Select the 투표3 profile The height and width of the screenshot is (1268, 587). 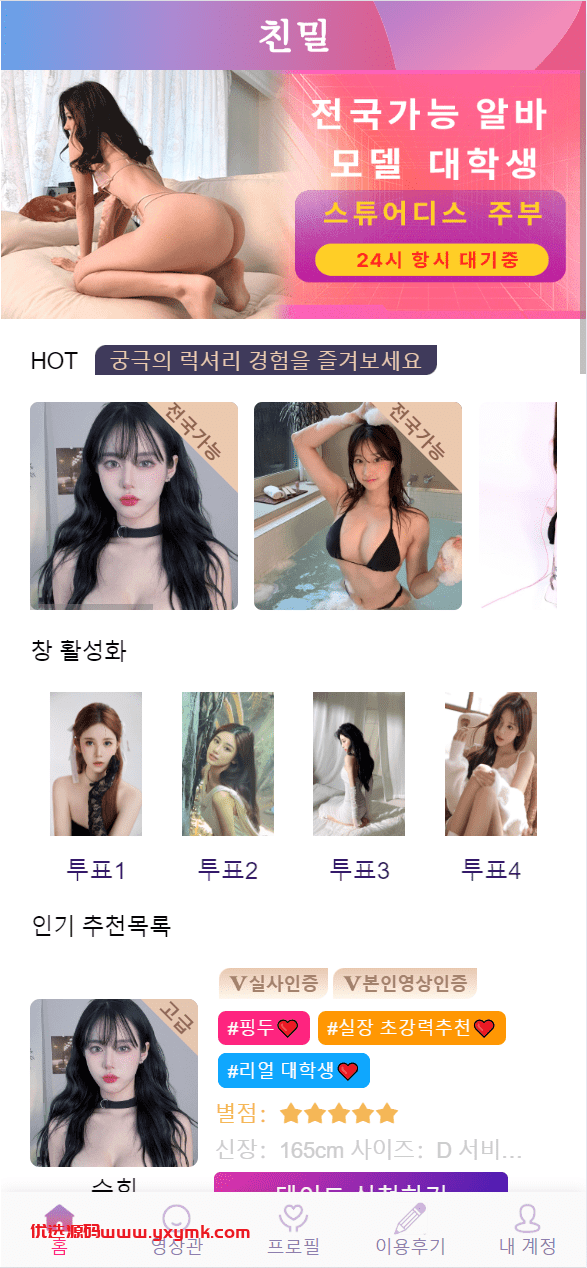click(359, 787)
